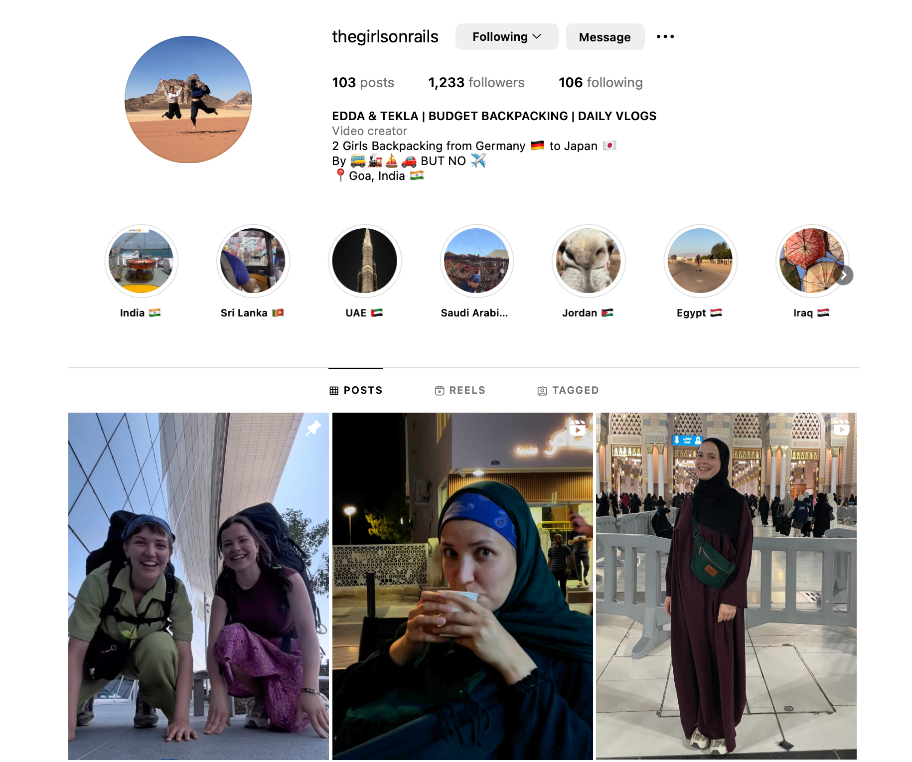Select the Posts tab
The height and width of the screenshot is (762, 912).
pos(356,390)
